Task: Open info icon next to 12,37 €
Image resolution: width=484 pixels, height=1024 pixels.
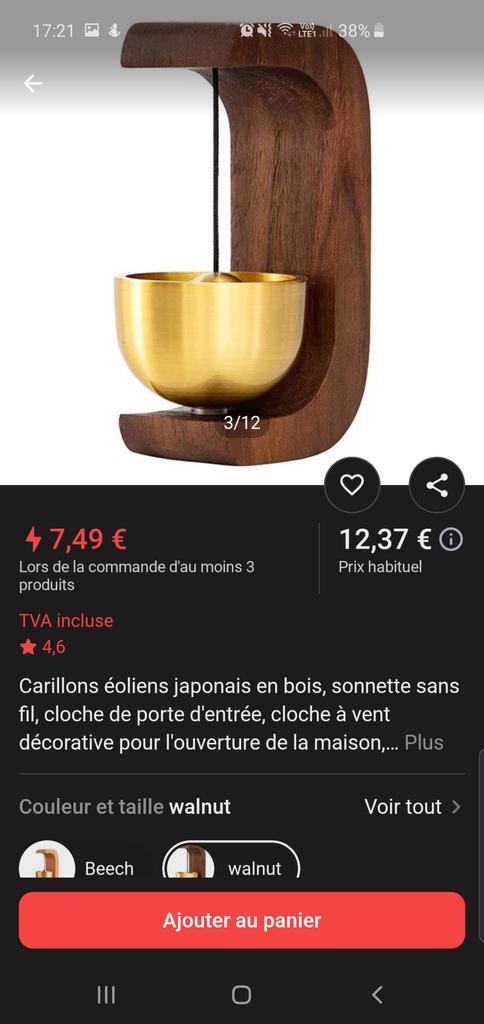Action: (x=451, y=539)
